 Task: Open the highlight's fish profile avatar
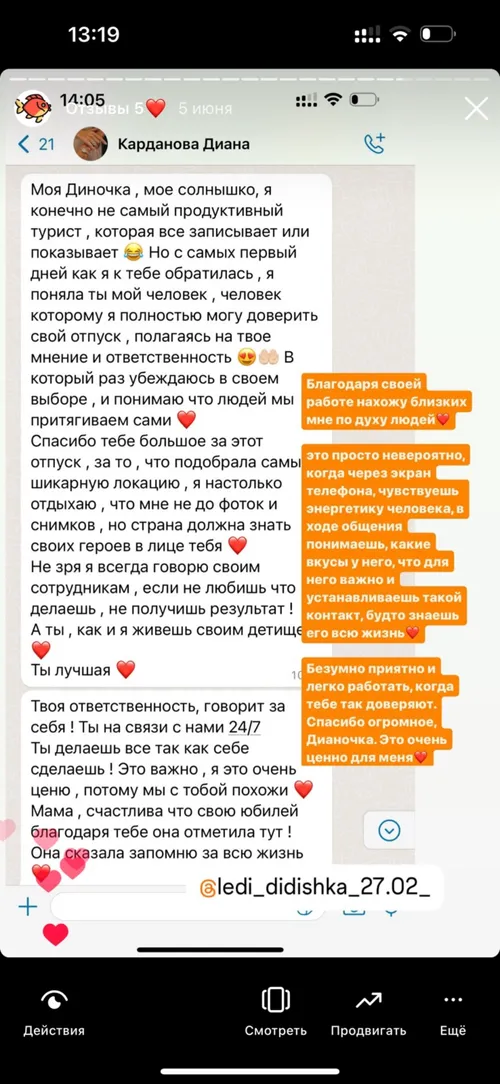[33, 108]
